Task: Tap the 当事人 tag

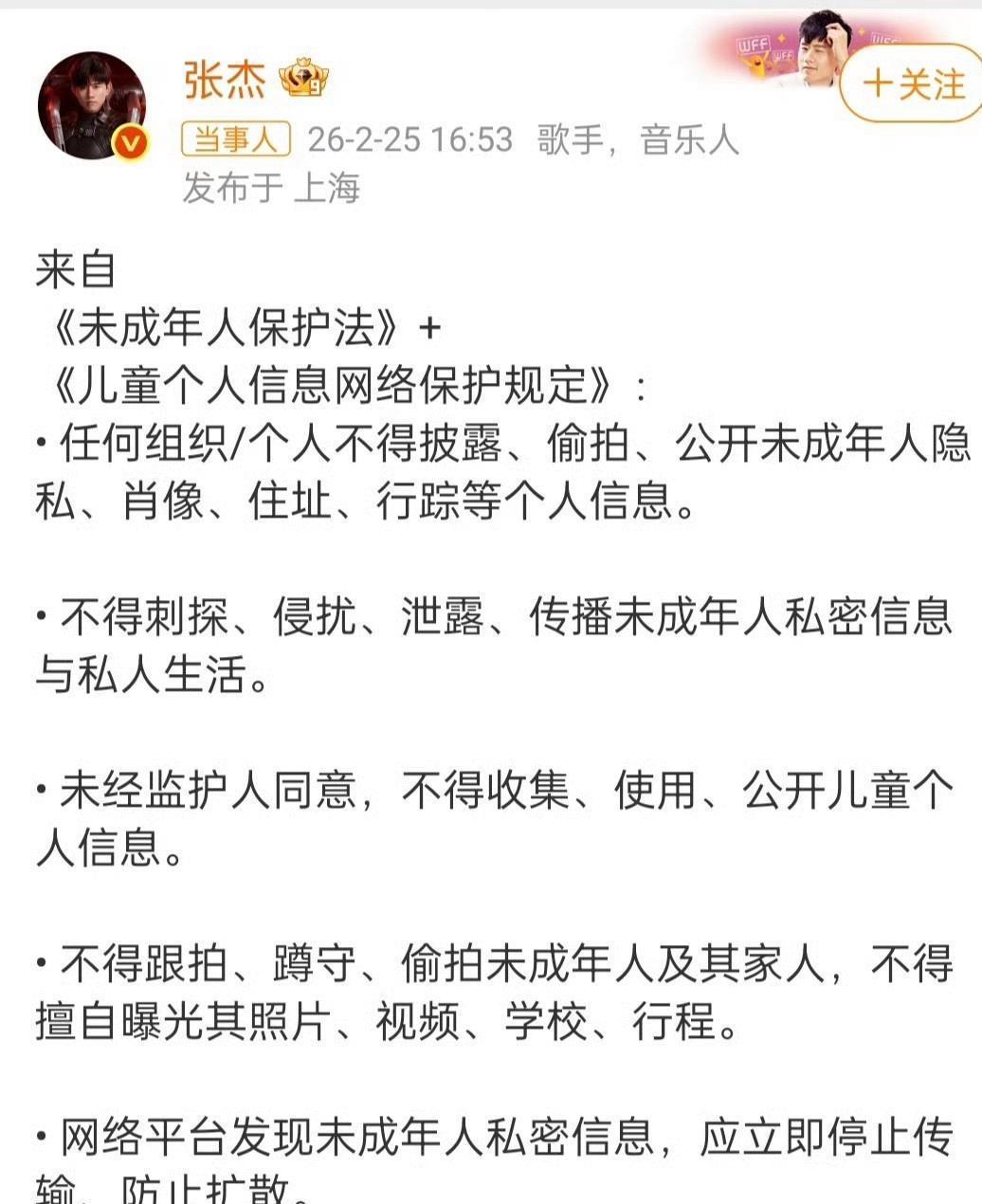Action: click(236, 140)
